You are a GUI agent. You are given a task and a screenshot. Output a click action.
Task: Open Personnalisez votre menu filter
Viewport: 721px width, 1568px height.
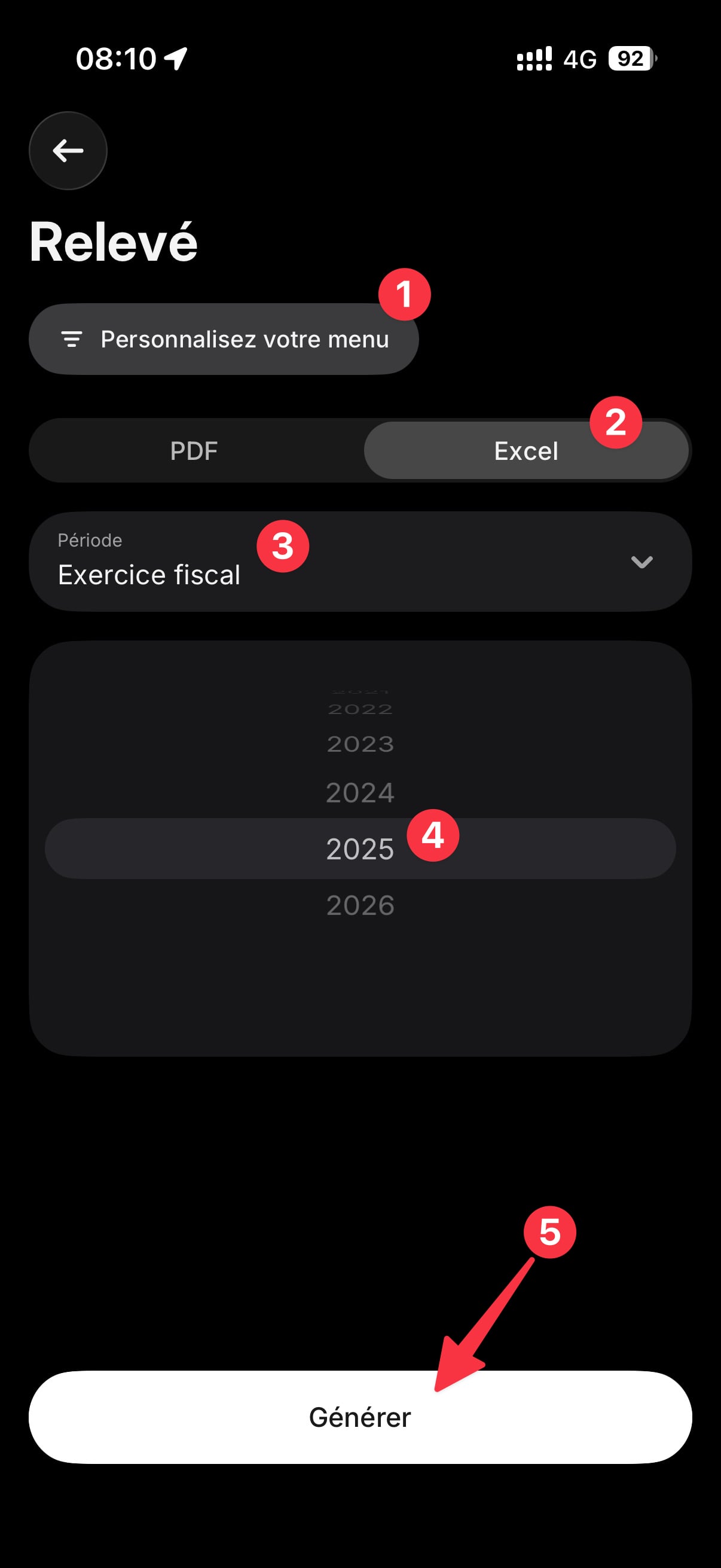click(x=224, y=339)
